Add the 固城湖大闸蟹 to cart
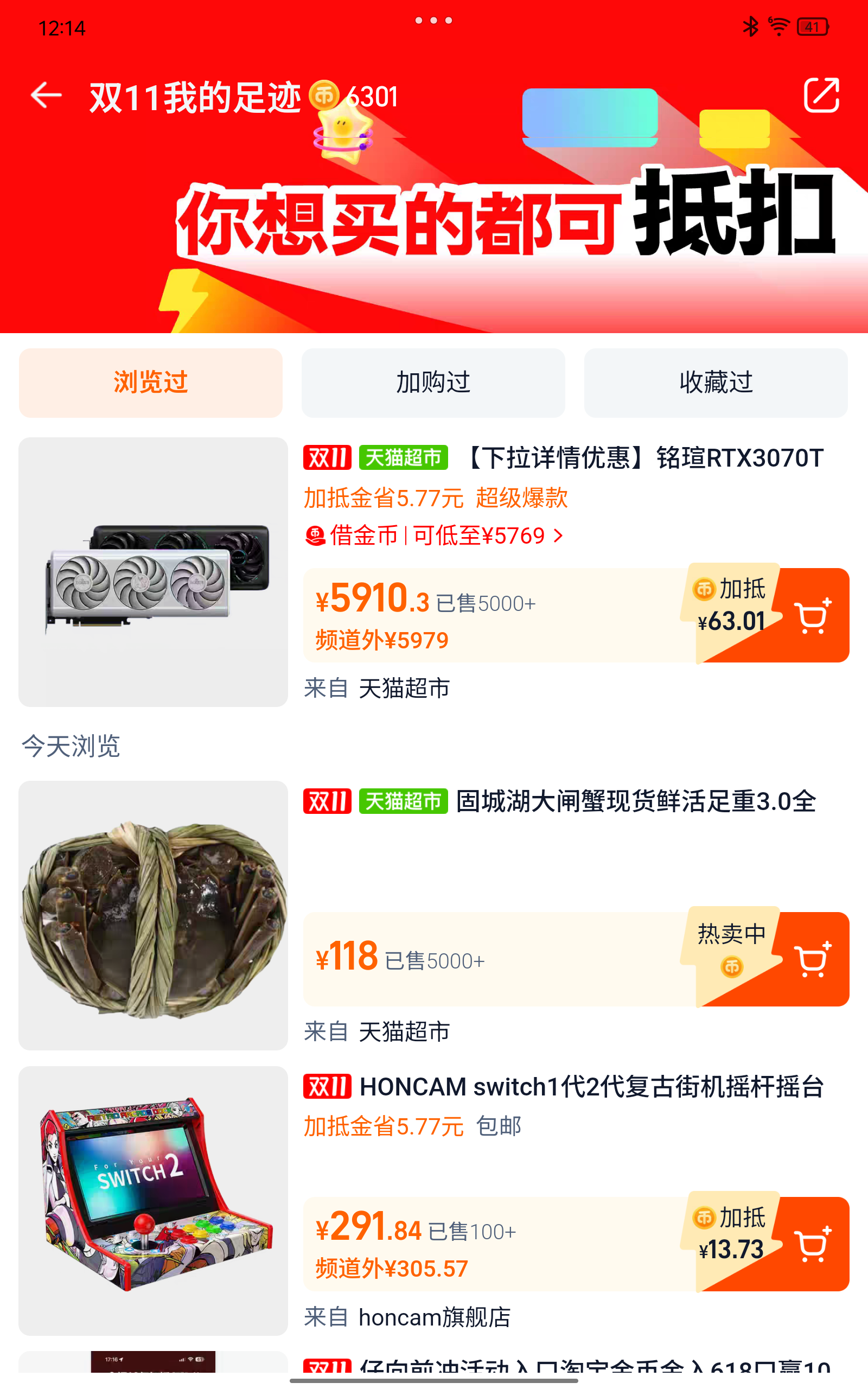Image resolution: width=868 pixels, height=1389 pixels. pyautogui.click(x=812, y=960)
